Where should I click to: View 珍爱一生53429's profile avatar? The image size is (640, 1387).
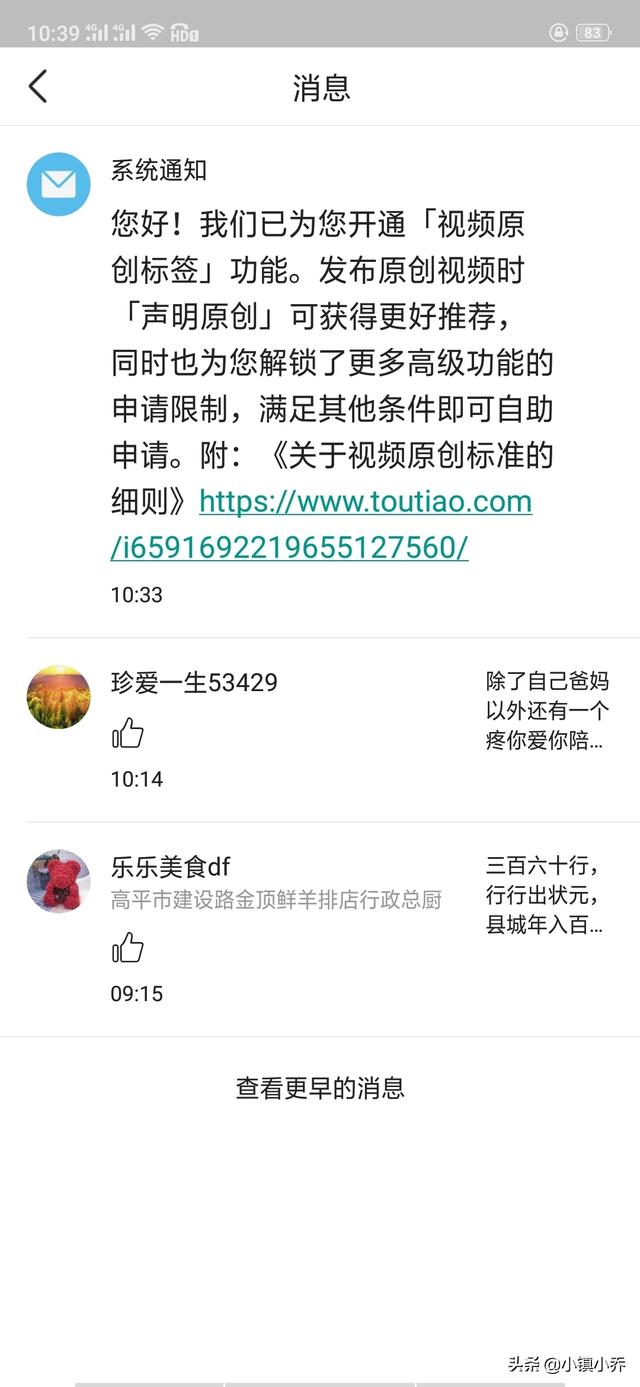(58, 697)
